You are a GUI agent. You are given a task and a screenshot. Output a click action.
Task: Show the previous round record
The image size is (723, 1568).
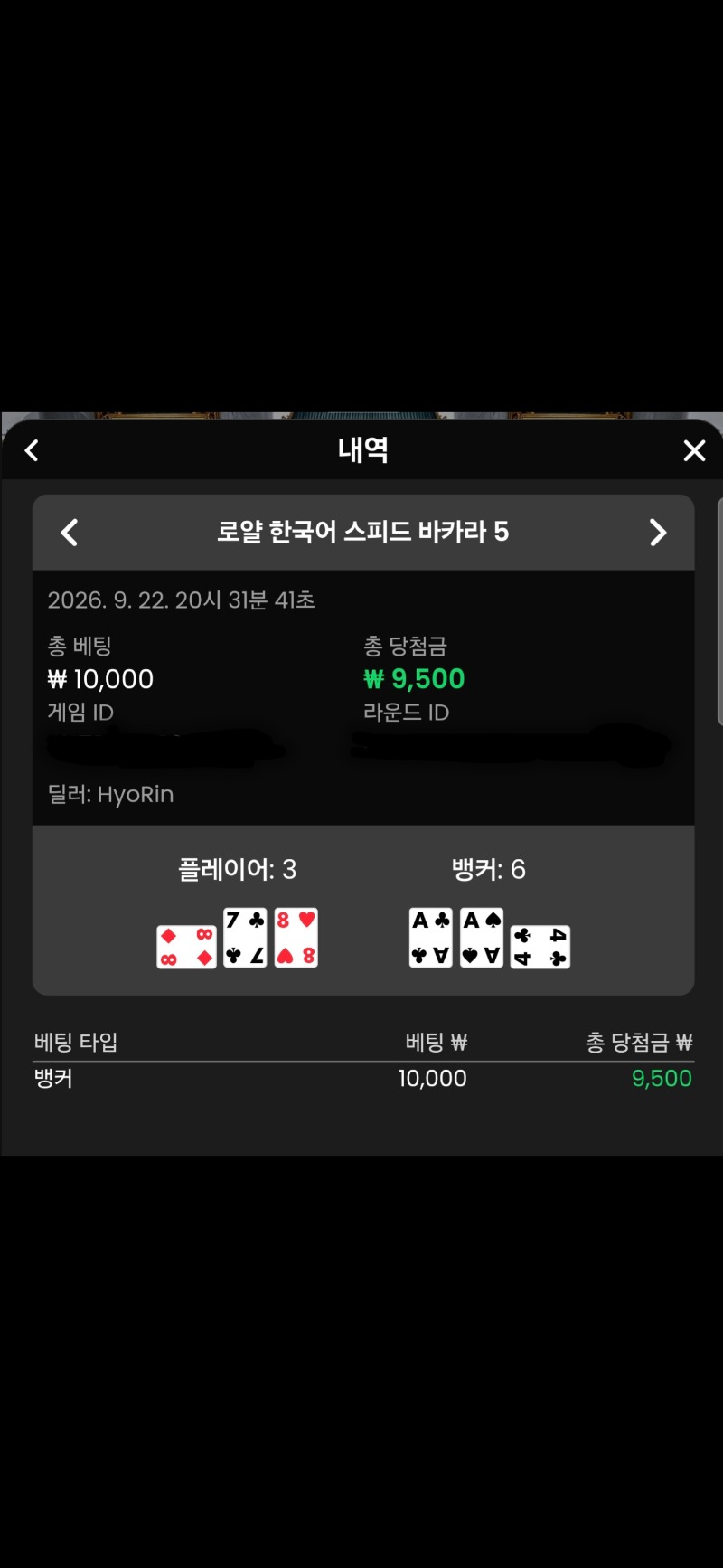[x=70, y=533]
